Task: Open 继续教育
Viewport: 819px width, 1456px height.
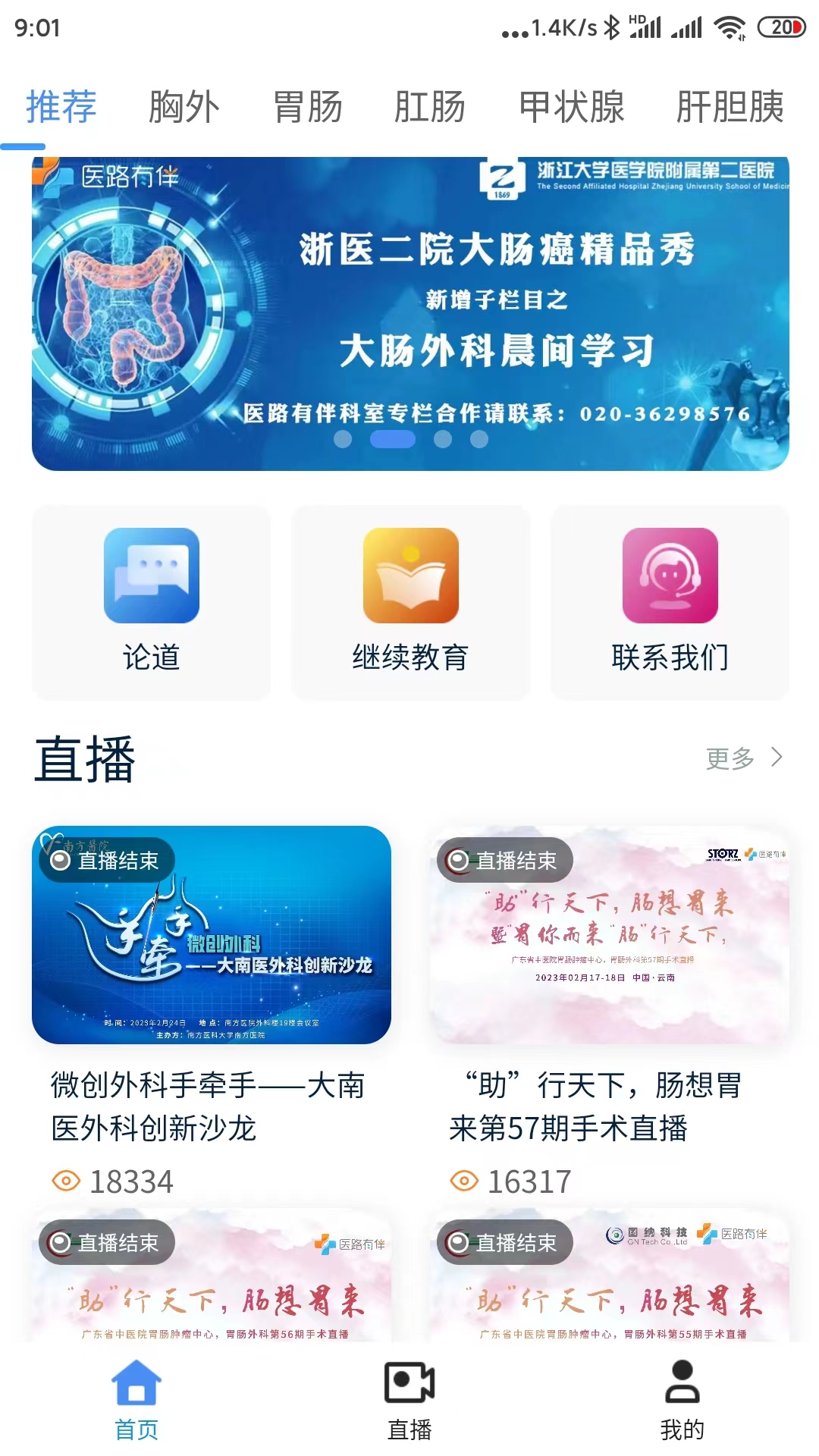Action: pyautogui.click(x=410, y=602)
